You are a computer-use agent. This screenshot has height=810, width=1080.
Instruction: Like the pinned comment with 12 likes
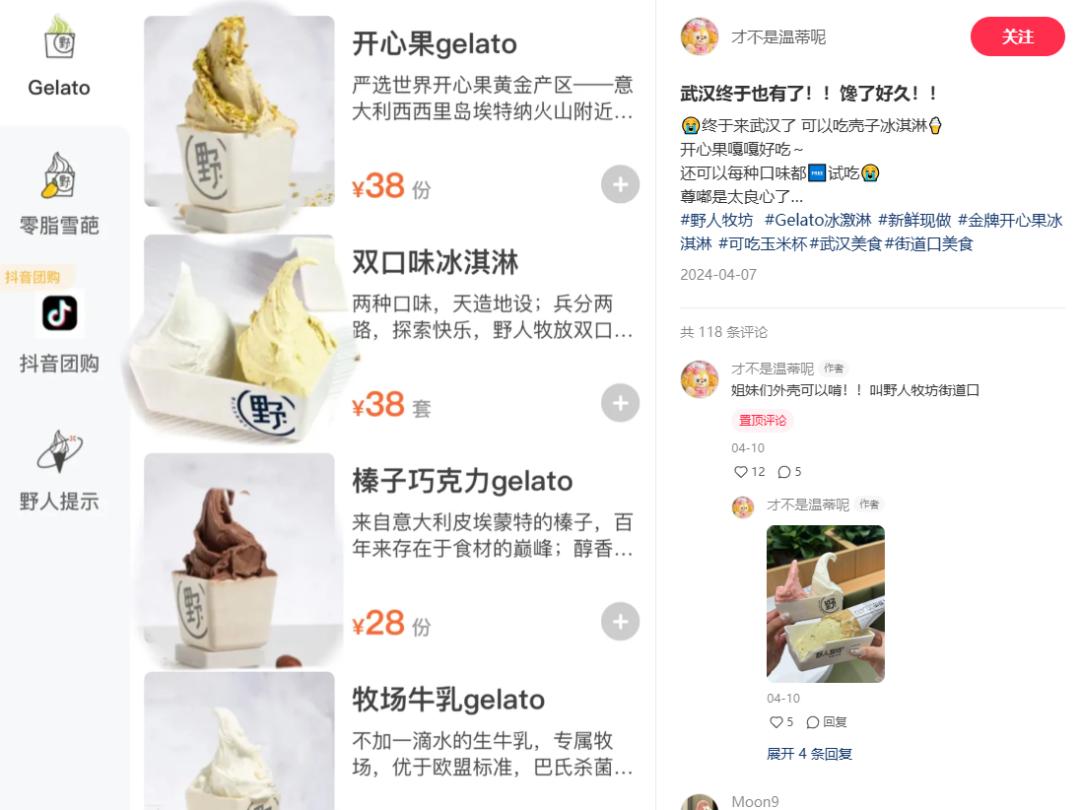[741, 472]
